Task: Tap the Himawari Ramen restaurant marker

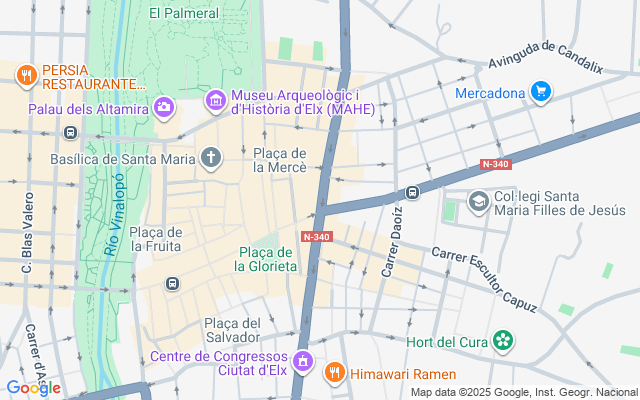Action: [x=335, y=372]
